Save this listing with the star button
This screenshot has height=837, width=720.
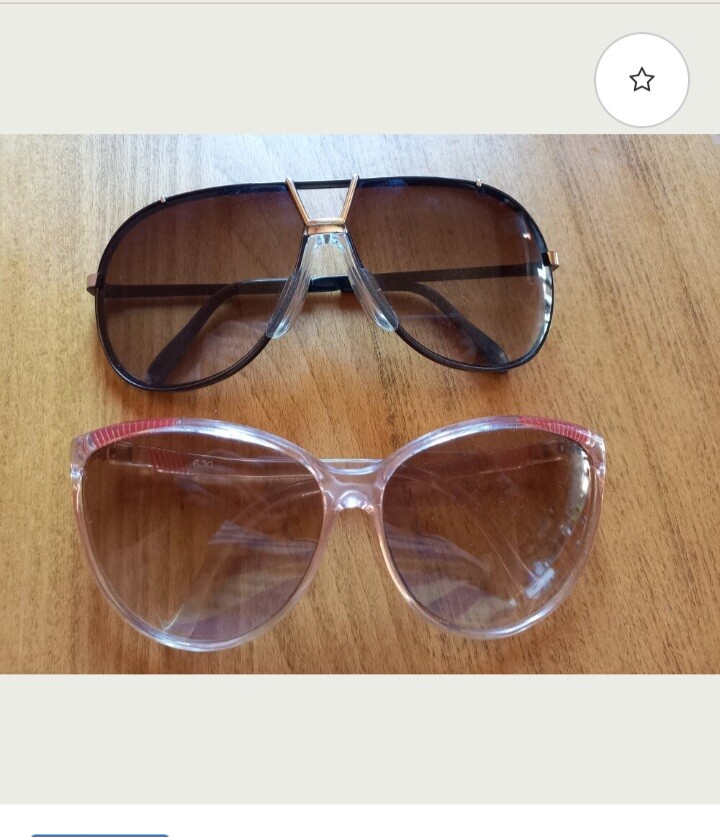[641, 80]
